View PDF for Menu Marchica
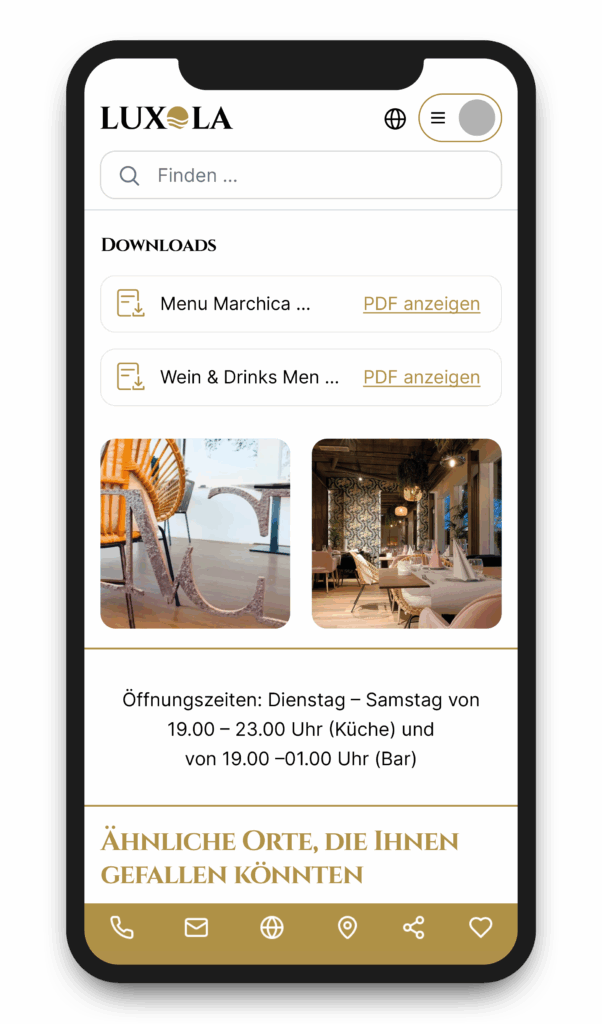The image size is (602, 1024). (x=421, y=304)
